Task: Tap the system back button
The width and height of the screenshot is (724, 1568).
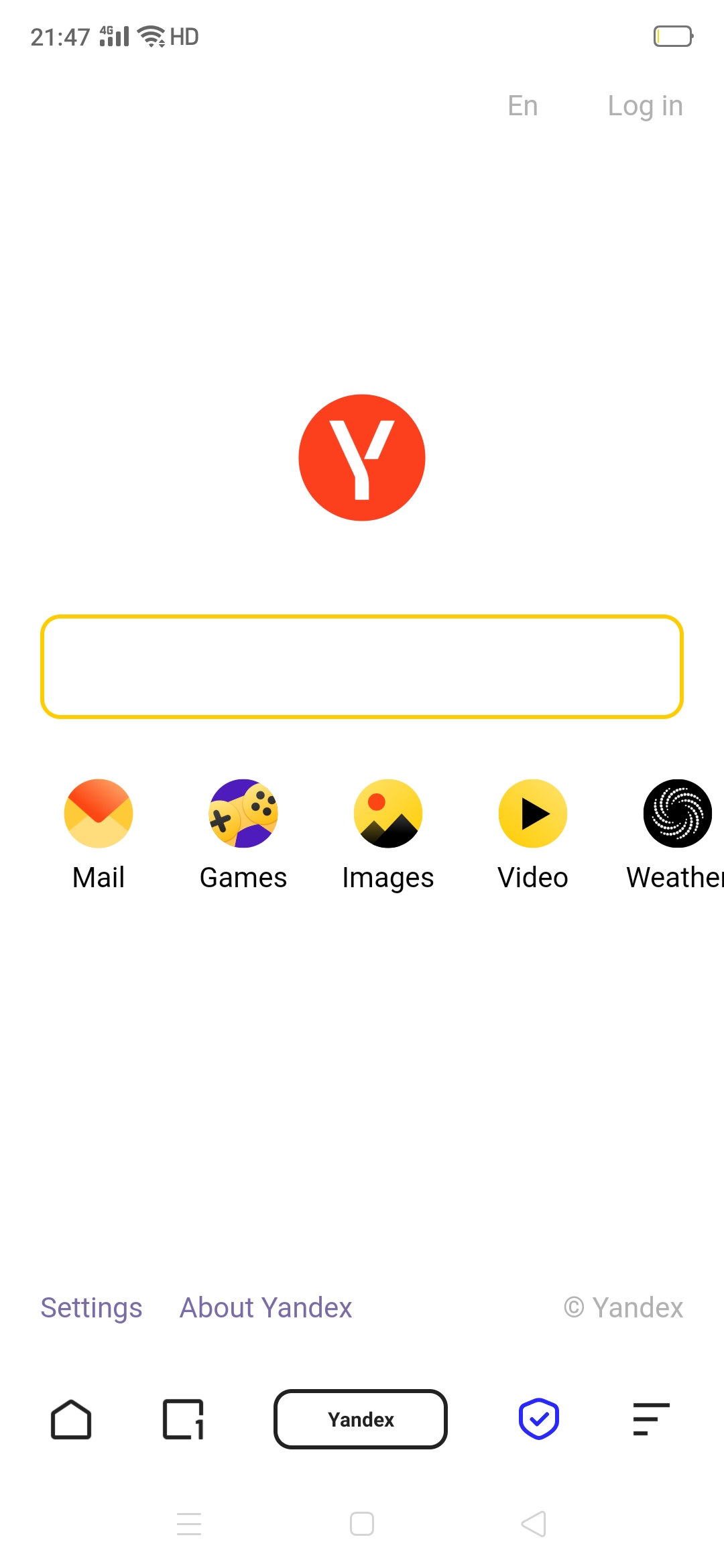Action: [534, 1524]
